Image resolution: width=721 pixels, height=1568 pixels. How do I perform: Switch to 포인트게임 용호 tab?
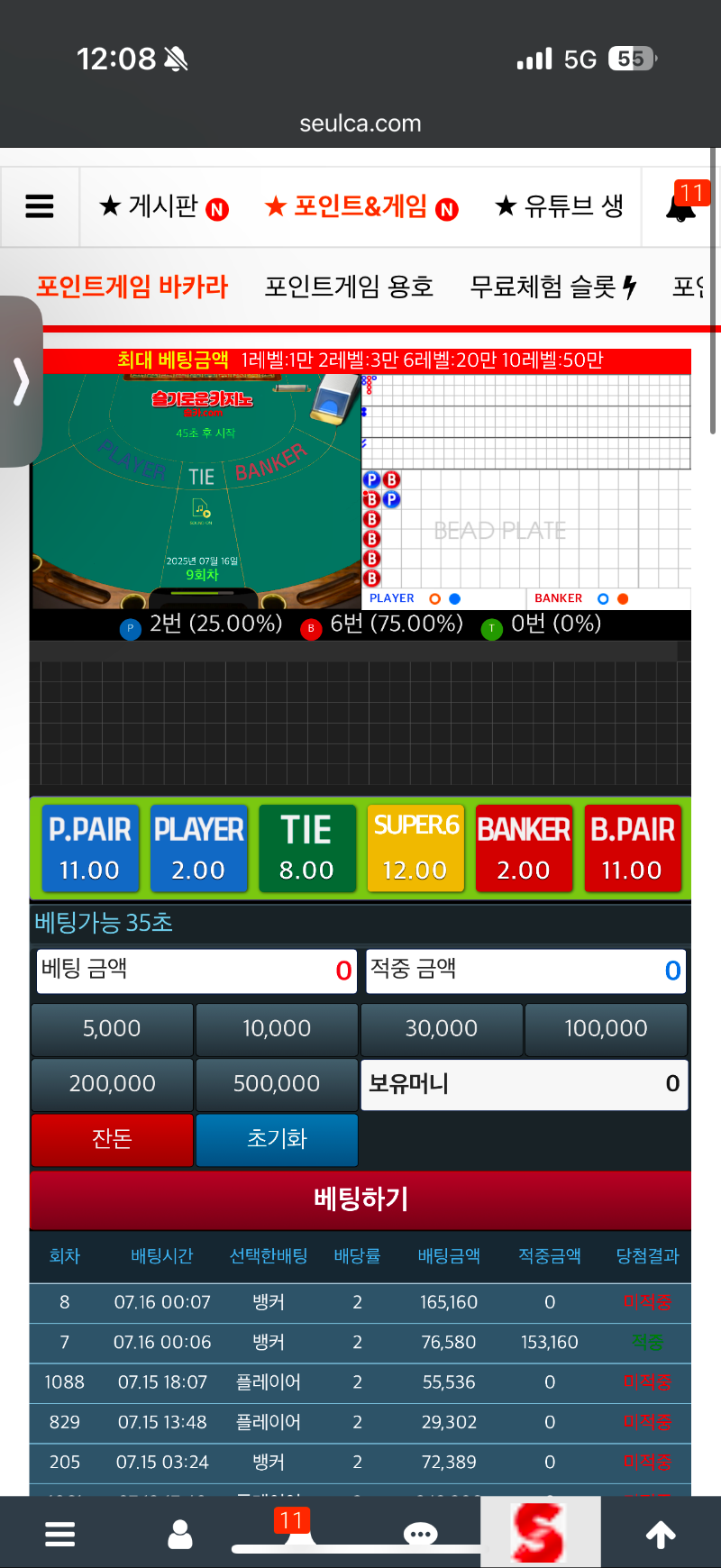click(349, 287)
